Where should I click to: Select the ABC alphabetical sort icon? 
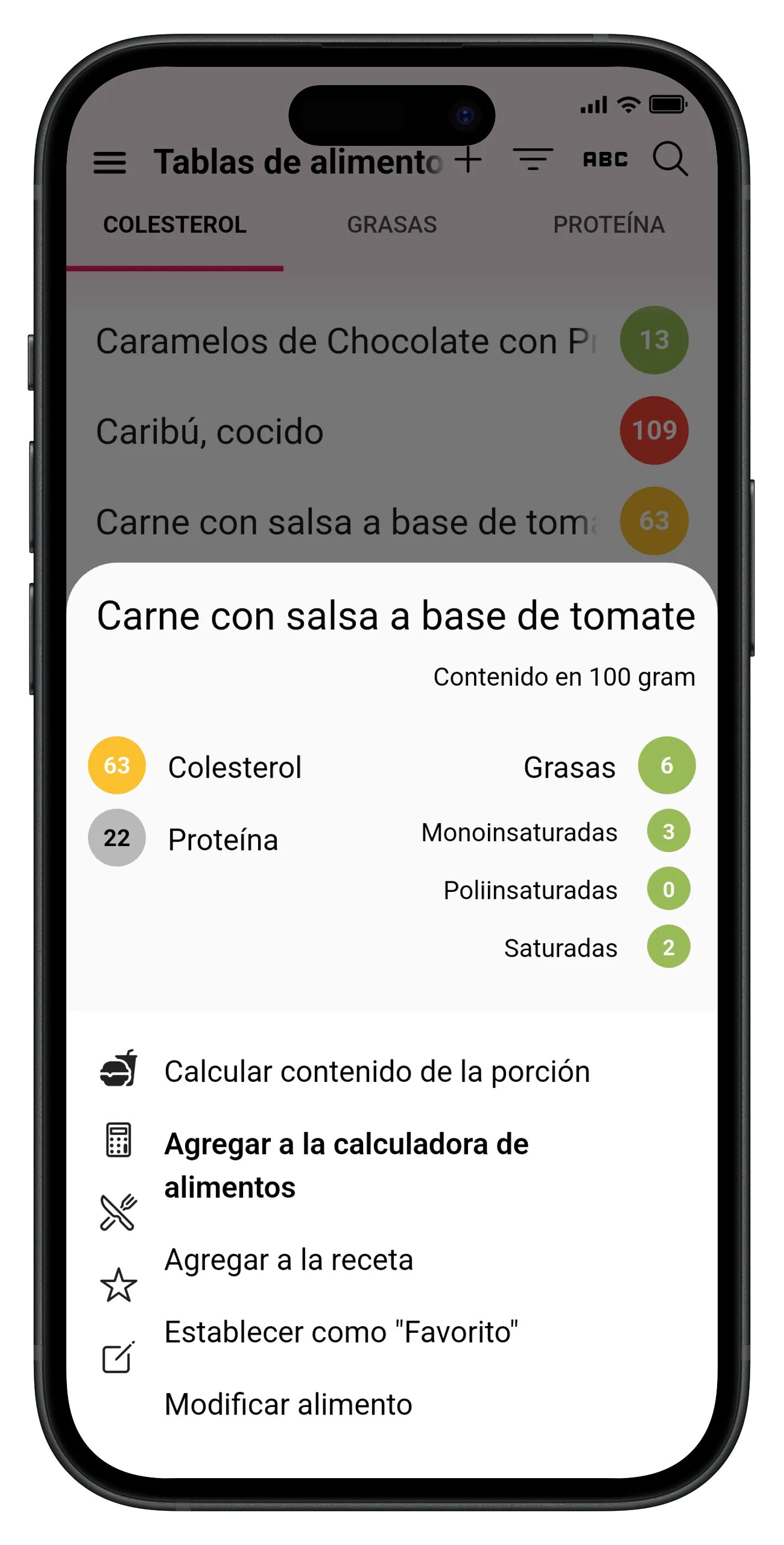(x=605, y=159)
